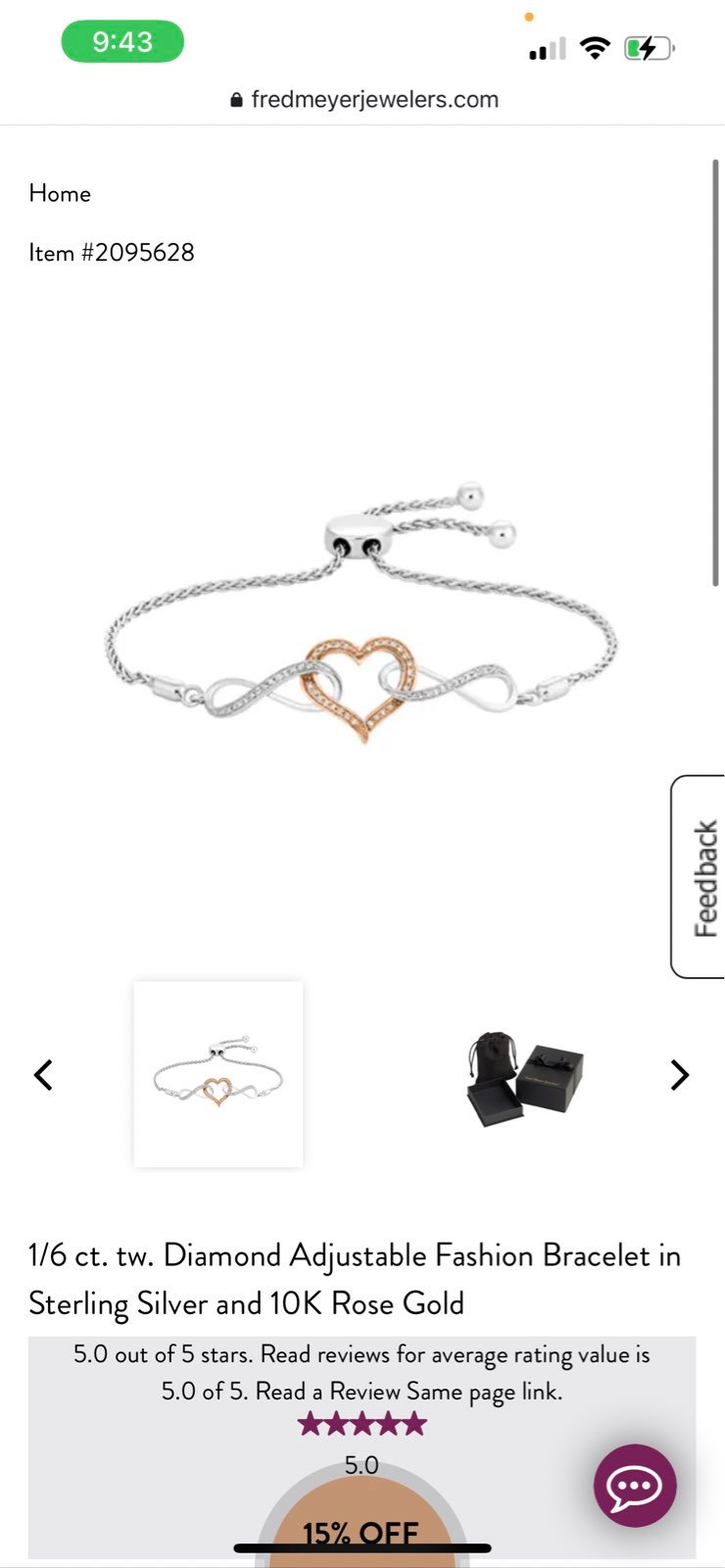Show next product image with right arrow

tap(680, 1075)
